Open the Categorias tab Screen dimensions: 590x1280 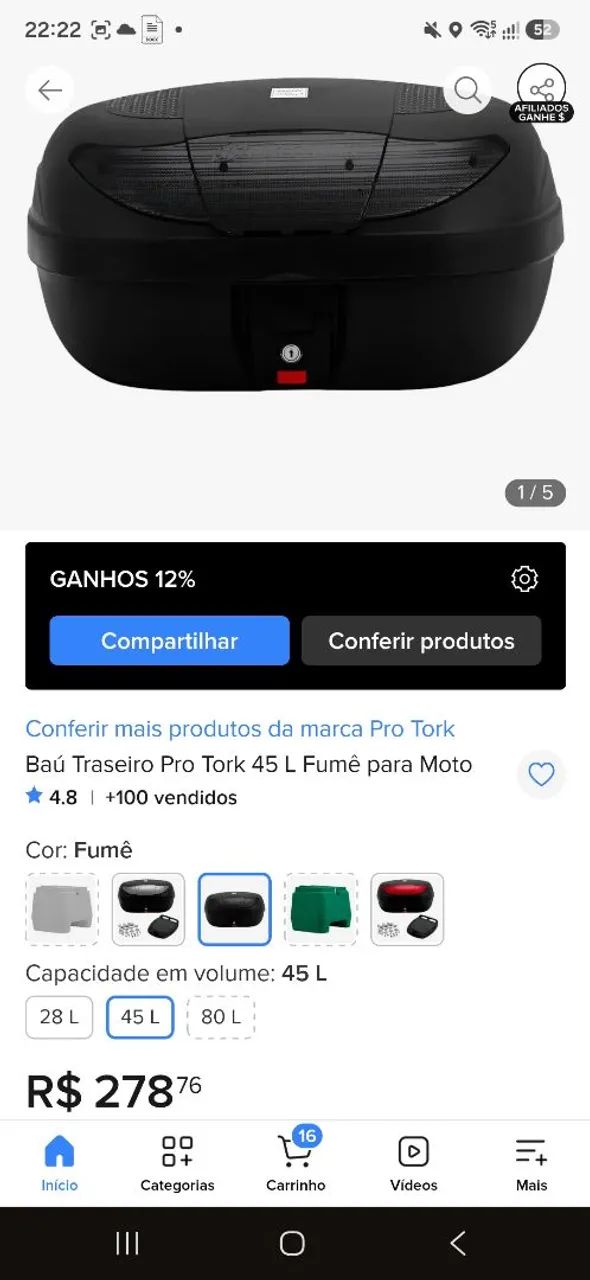point(177,1163)
